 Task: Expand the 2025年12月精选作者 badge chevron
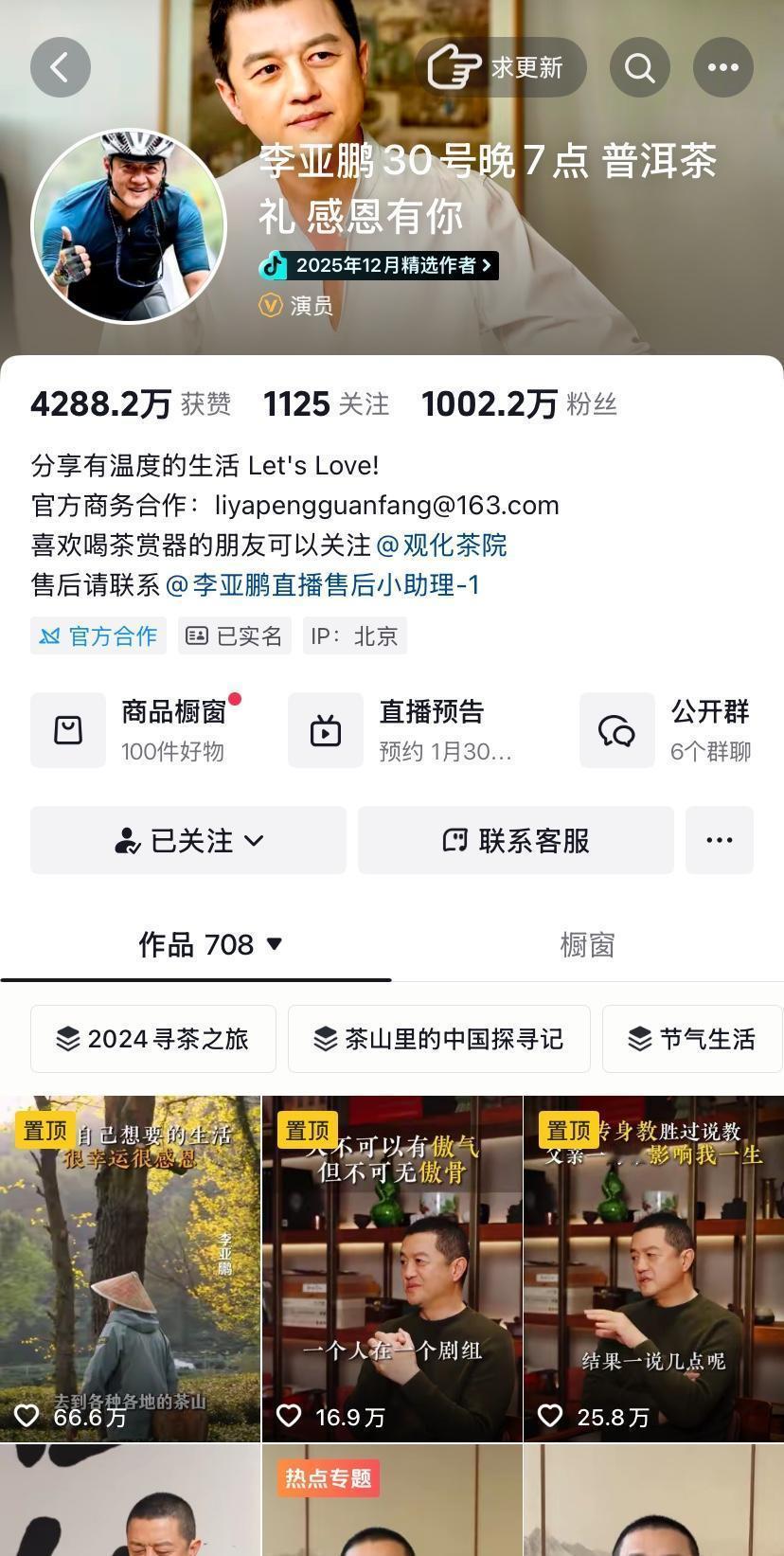click(x=488, y=266)
